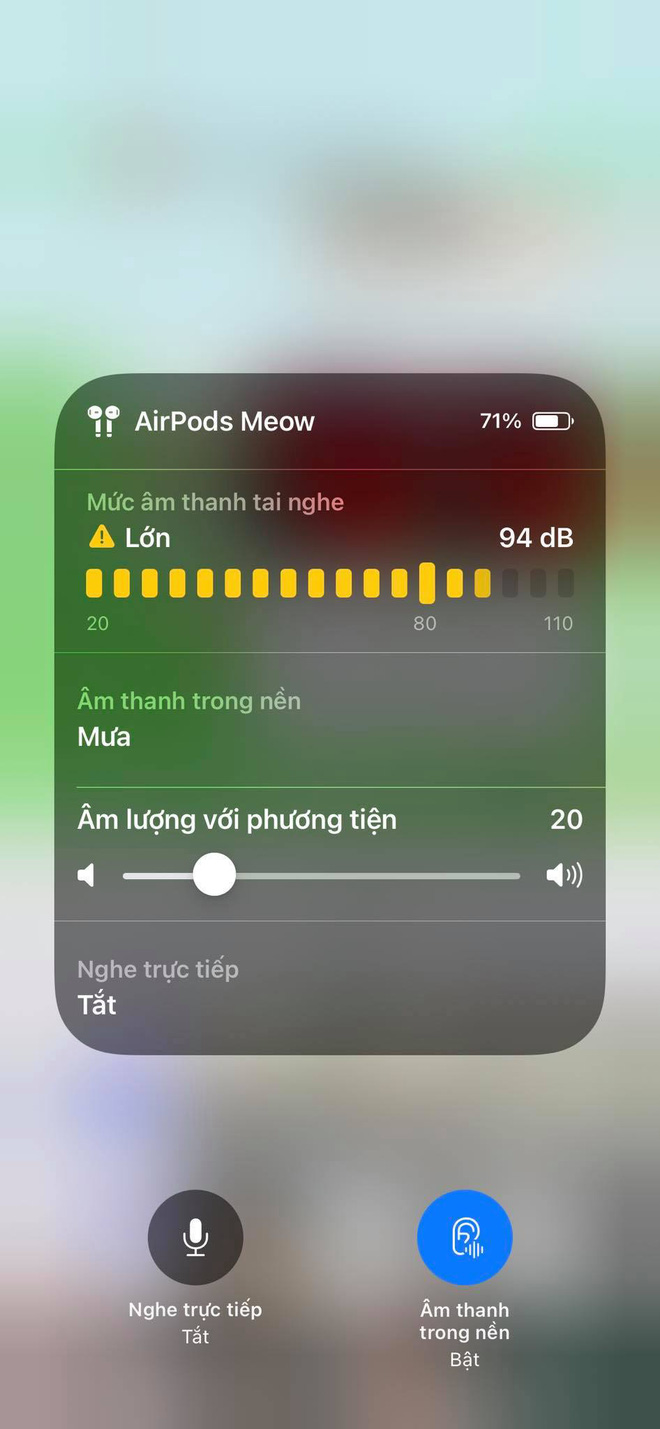Tap the low volume speaker icon
The width and height of the screenshot is (660, 1429).
tap(87, 876)
